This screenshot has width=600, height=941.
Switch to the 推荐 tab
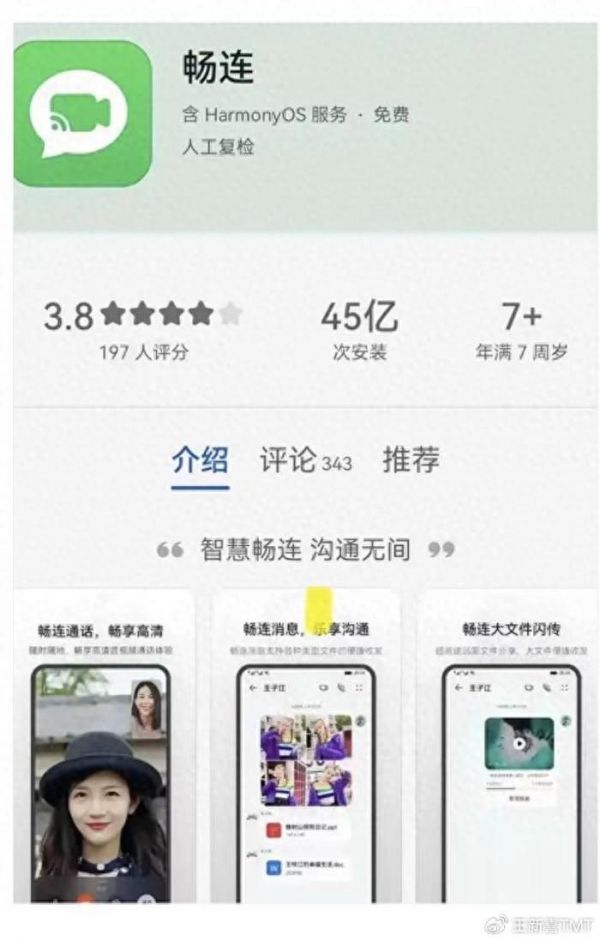click(x=411, y=461)
